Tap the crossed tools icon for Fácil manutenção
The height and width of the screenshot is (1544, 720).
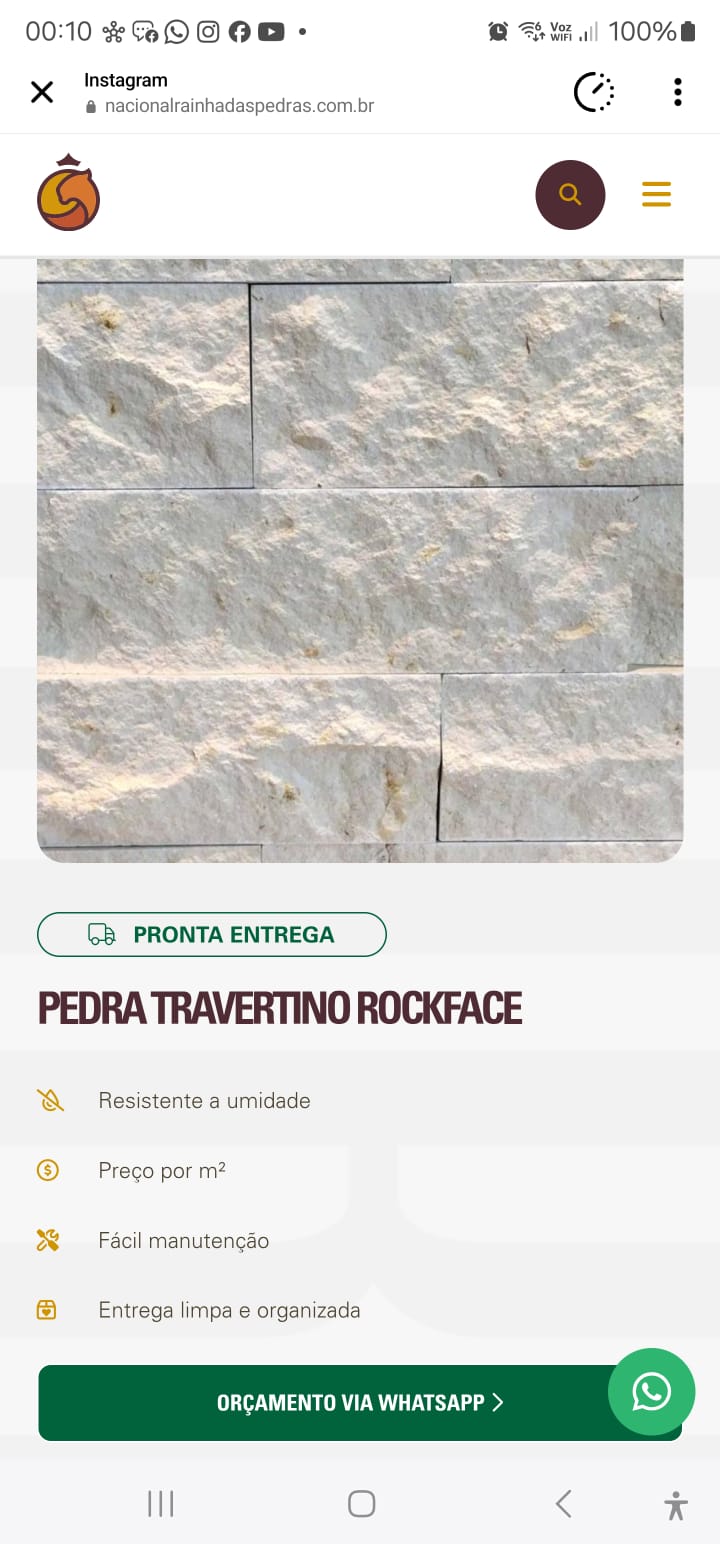coord(47,1240)
